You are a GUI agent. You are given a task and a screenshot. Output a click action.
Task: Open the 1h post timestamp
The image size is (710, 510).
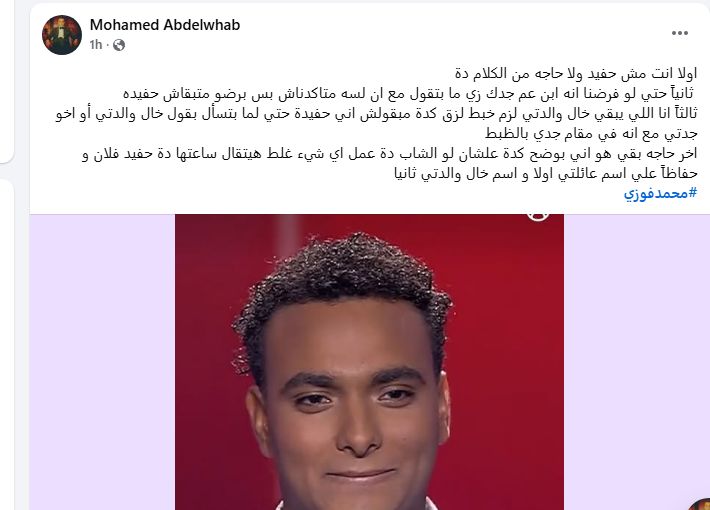96,45
